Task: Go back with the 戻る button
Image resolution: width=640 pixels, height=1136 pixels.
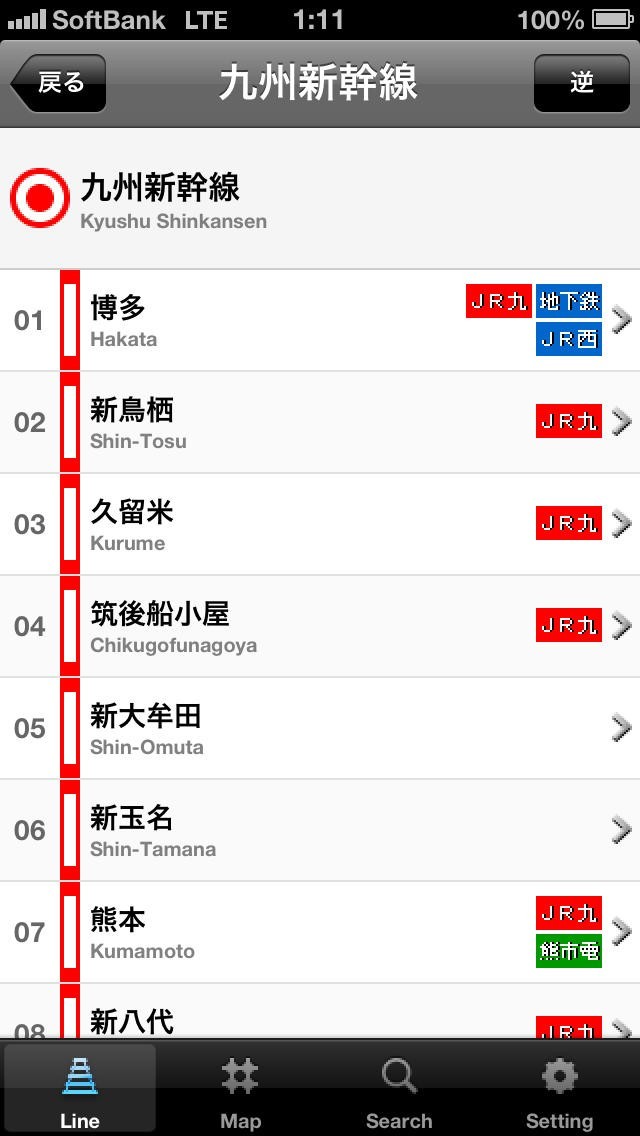Action: coord(58,83)
